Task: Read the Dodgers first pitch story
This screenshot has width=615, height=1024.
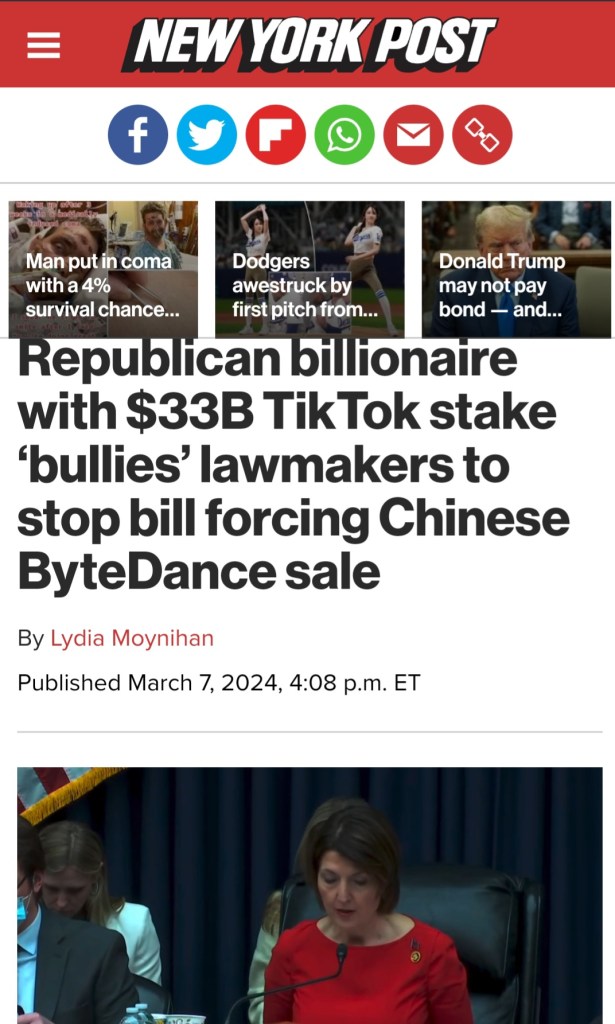Action: (309, 269)
